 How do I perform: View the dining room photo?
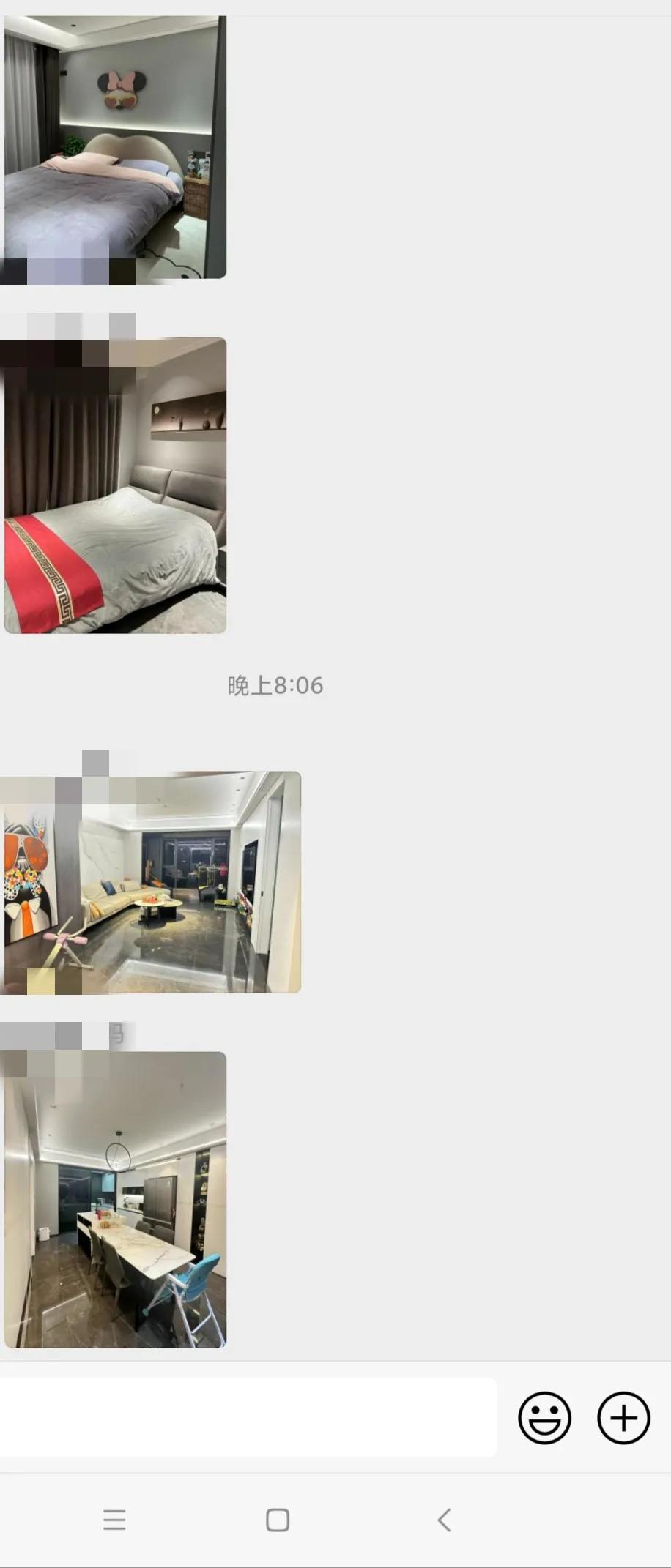click(115, 1199)
